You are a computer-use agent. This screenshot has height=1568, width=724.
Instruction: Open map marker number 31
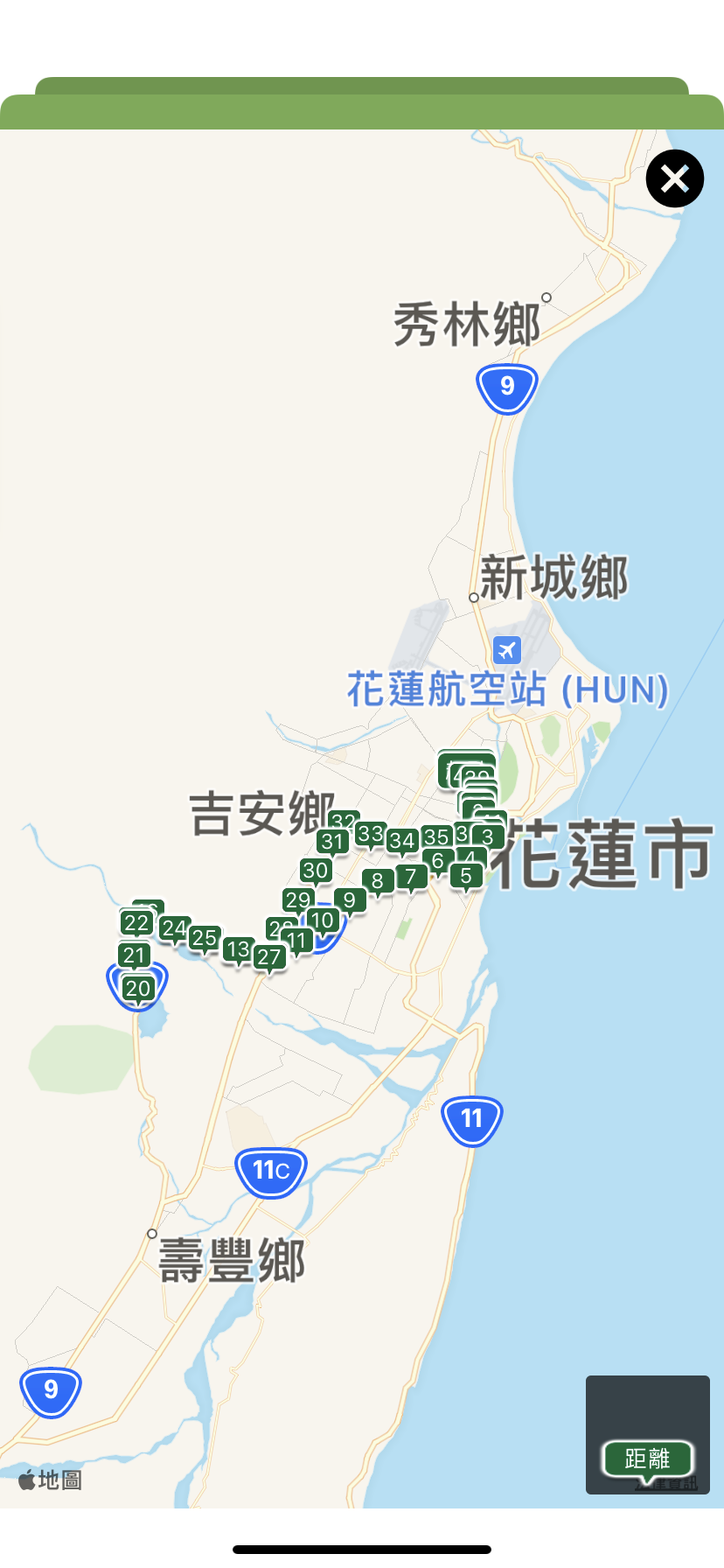point(332,842)
